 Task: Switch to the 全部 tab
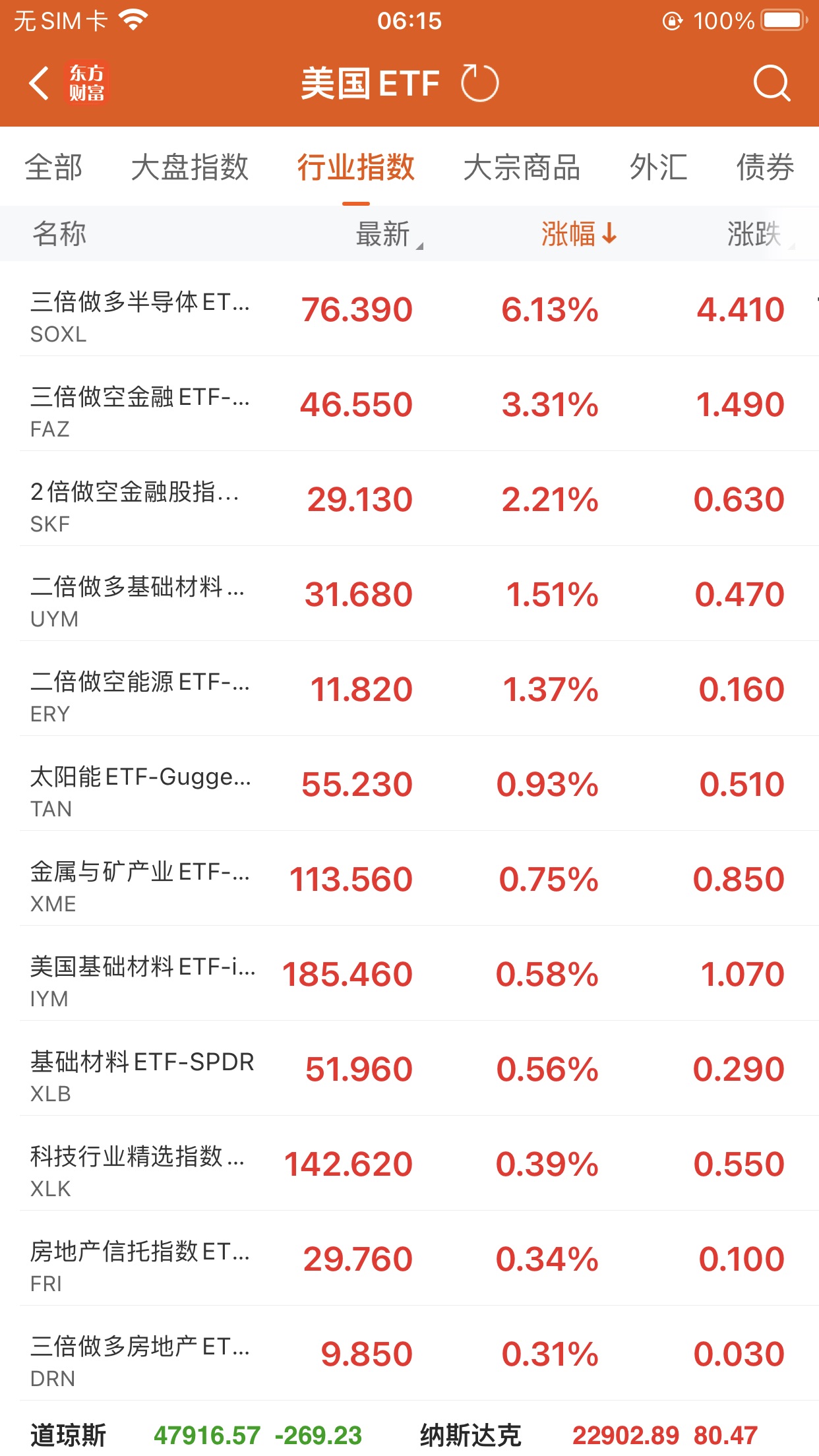pos(54,167)
